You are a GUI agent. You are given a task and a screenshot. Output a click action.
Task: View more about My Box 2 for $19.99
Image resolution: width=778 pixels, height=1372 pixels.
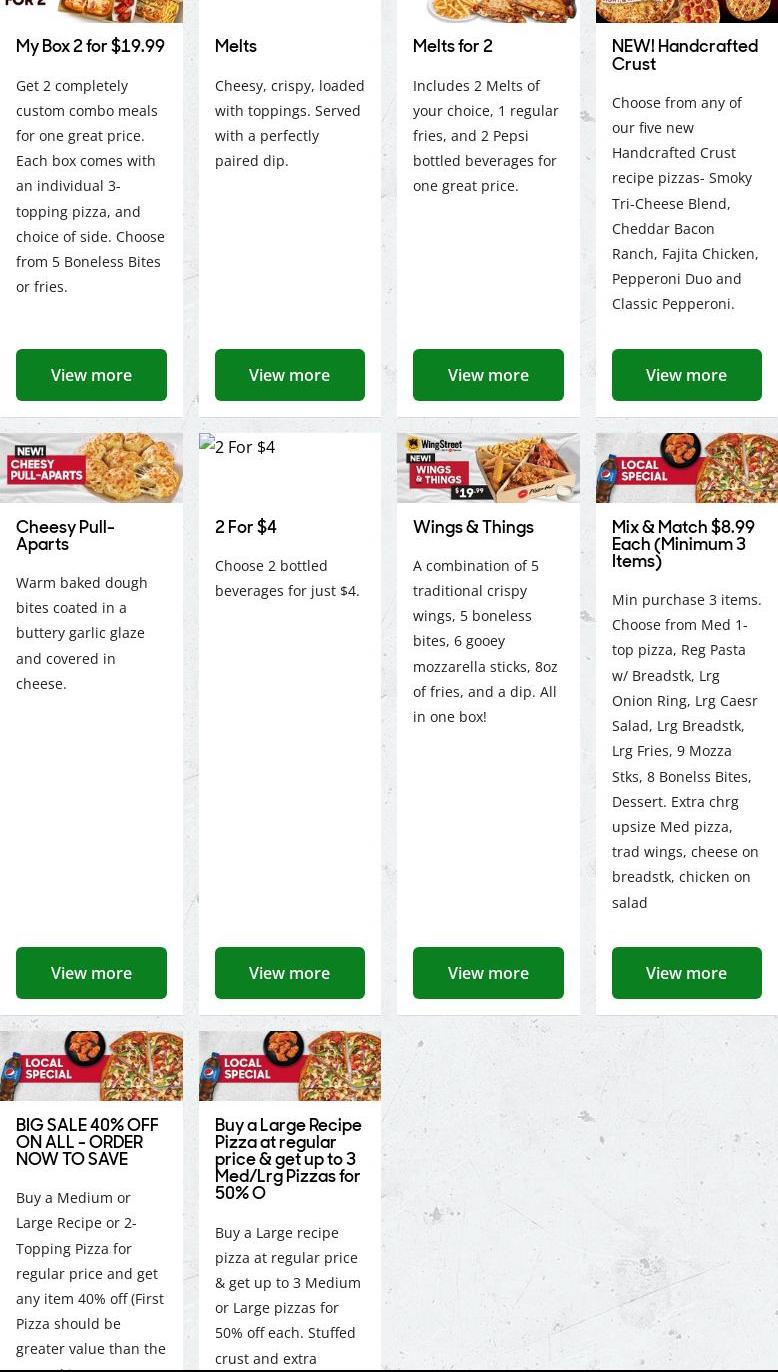click(x=91, y=375)
